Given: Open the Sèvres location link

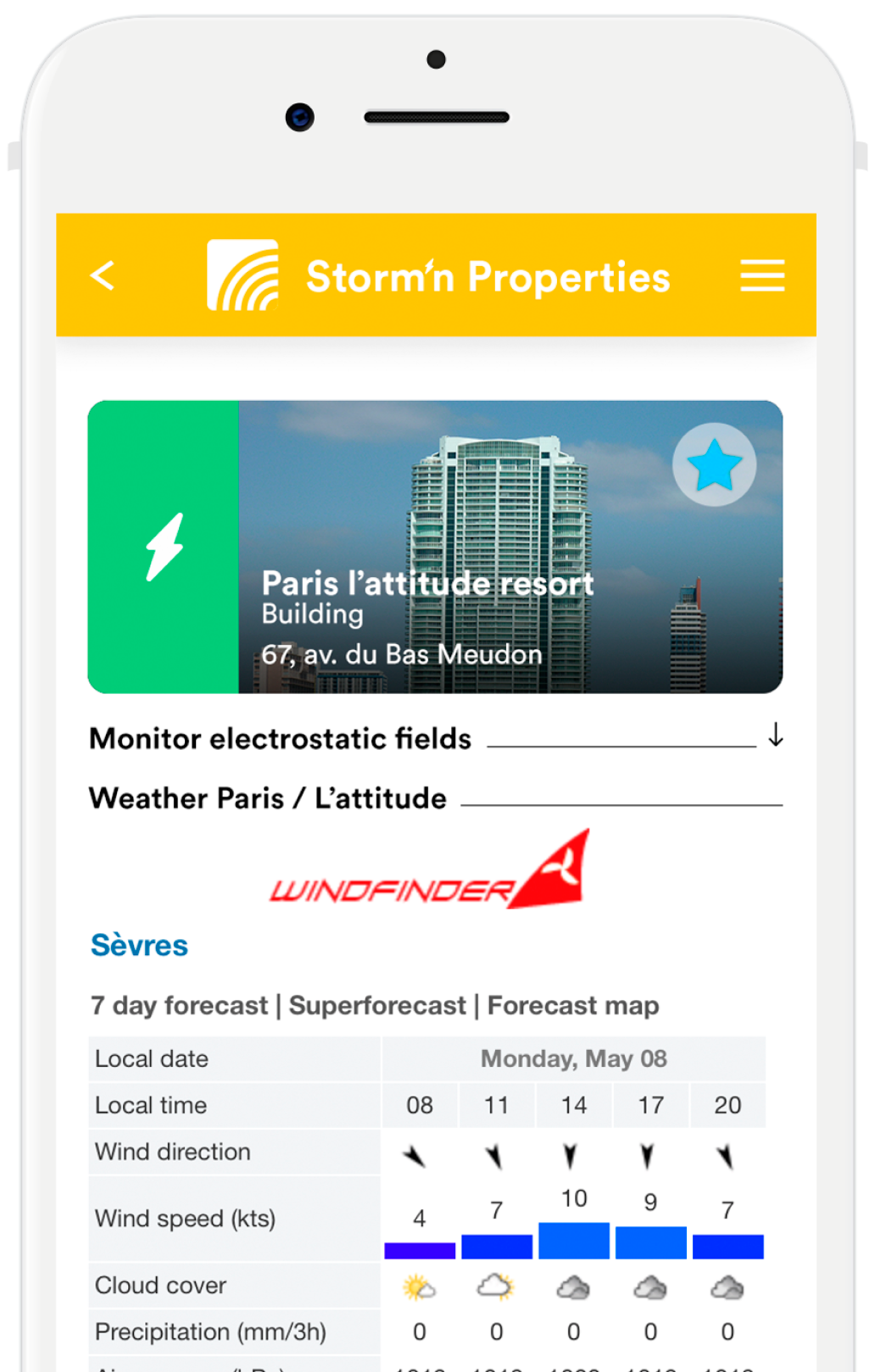Looking at the screenshot, I should click(x=139, y=945).
